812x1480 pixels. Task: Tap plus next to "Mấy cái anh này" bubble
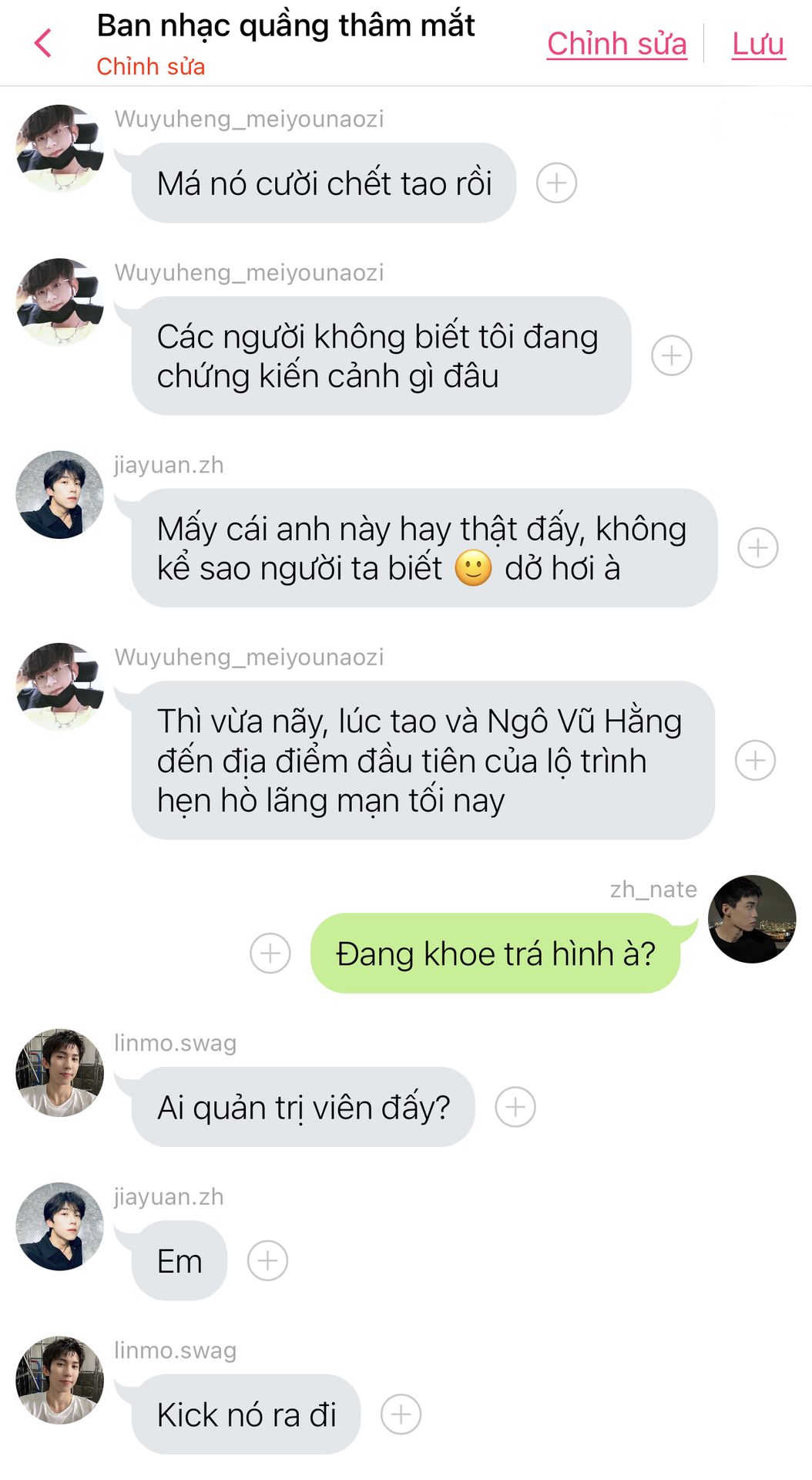coord(758,548)
